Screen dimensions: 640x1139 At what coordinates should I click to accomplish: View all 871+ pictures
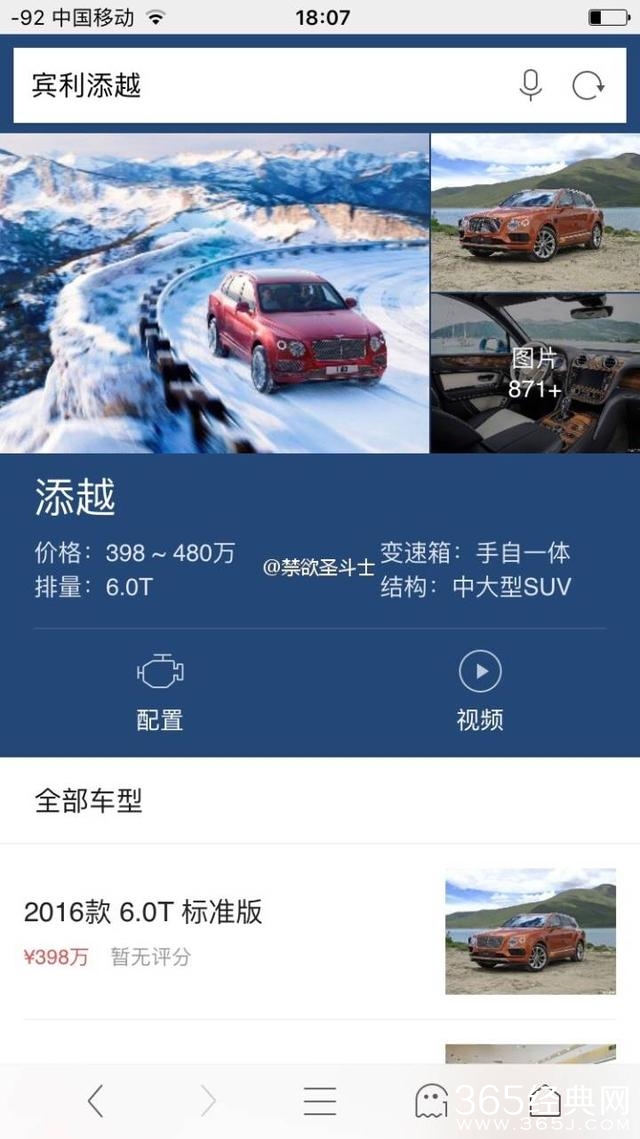pos(535,374)
